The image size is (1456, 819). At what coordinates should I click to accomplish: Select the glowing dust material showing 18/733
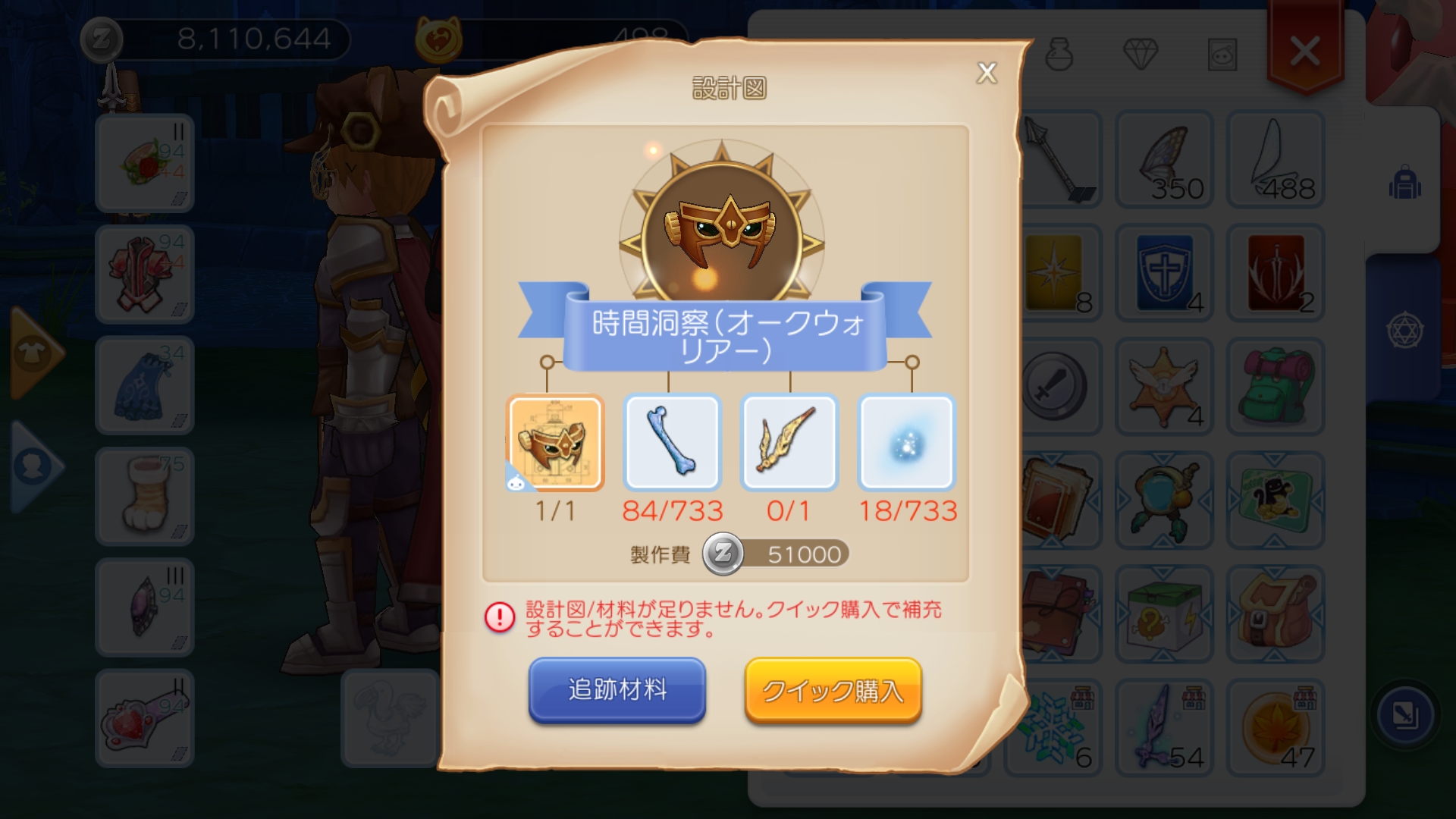point(907,443)
